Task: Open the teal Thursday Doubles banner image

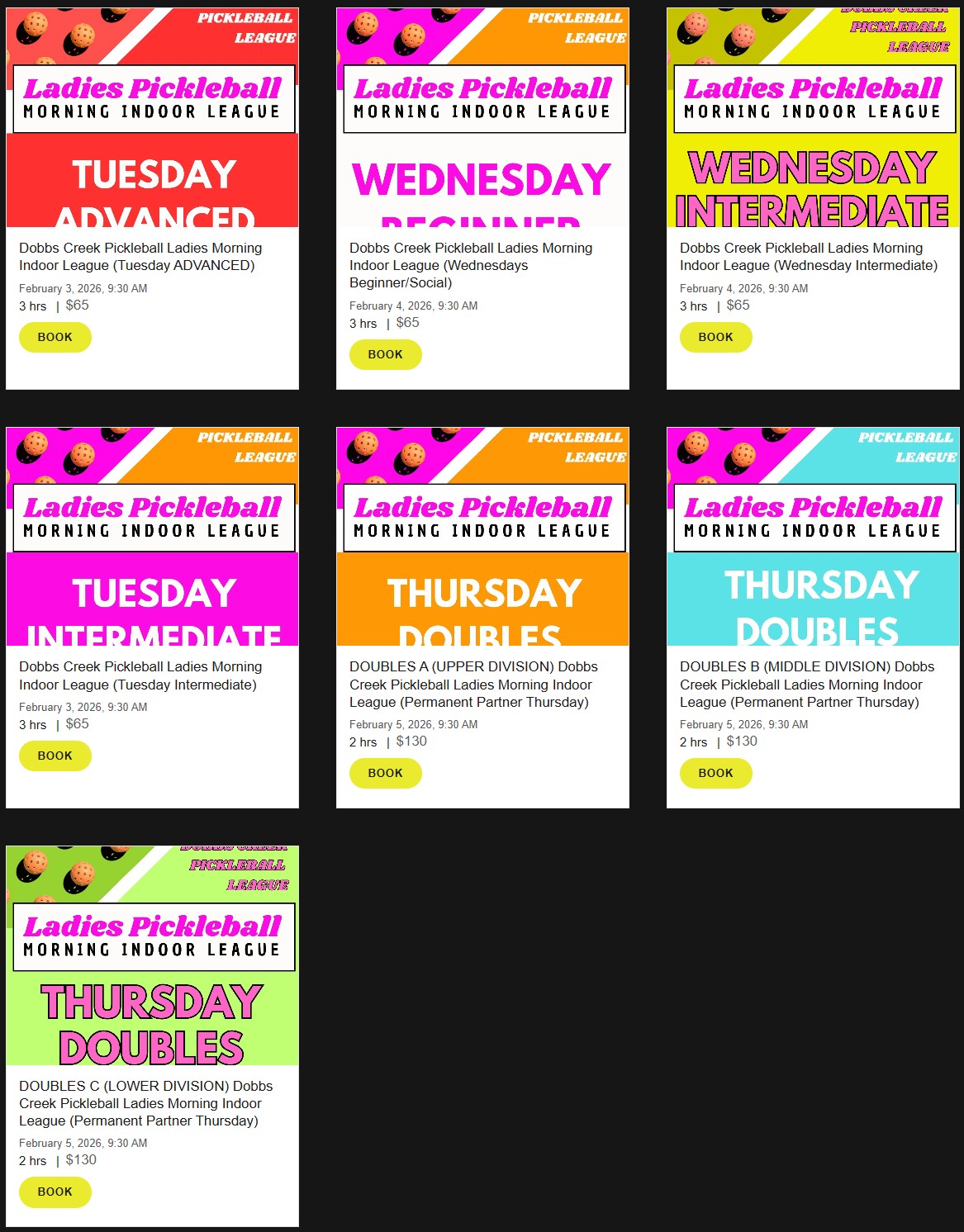Action: [813, 536]
